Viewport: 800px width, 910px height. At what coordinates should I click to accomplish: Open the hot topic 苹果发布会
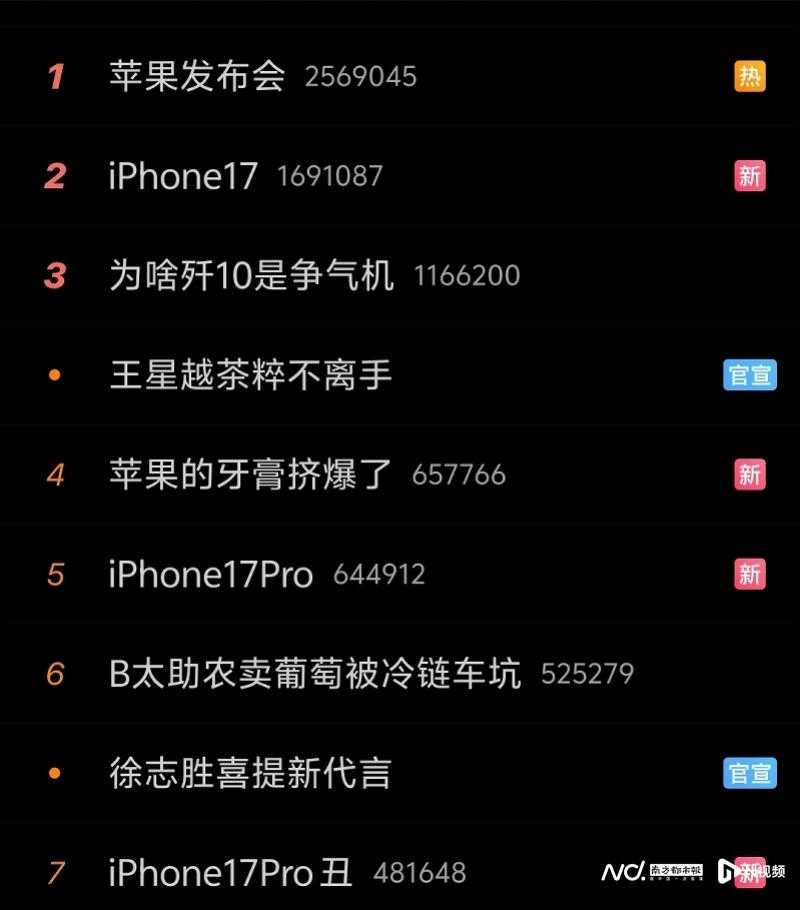tap(197, 77)
